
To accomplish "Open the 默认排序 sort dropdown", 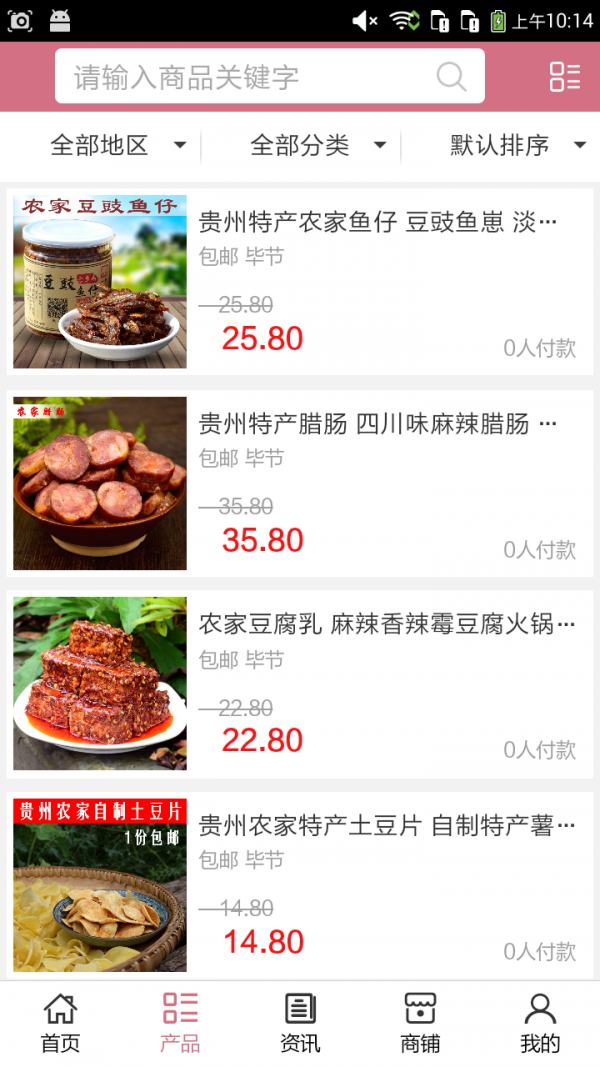I will click(x=517, y=145).
